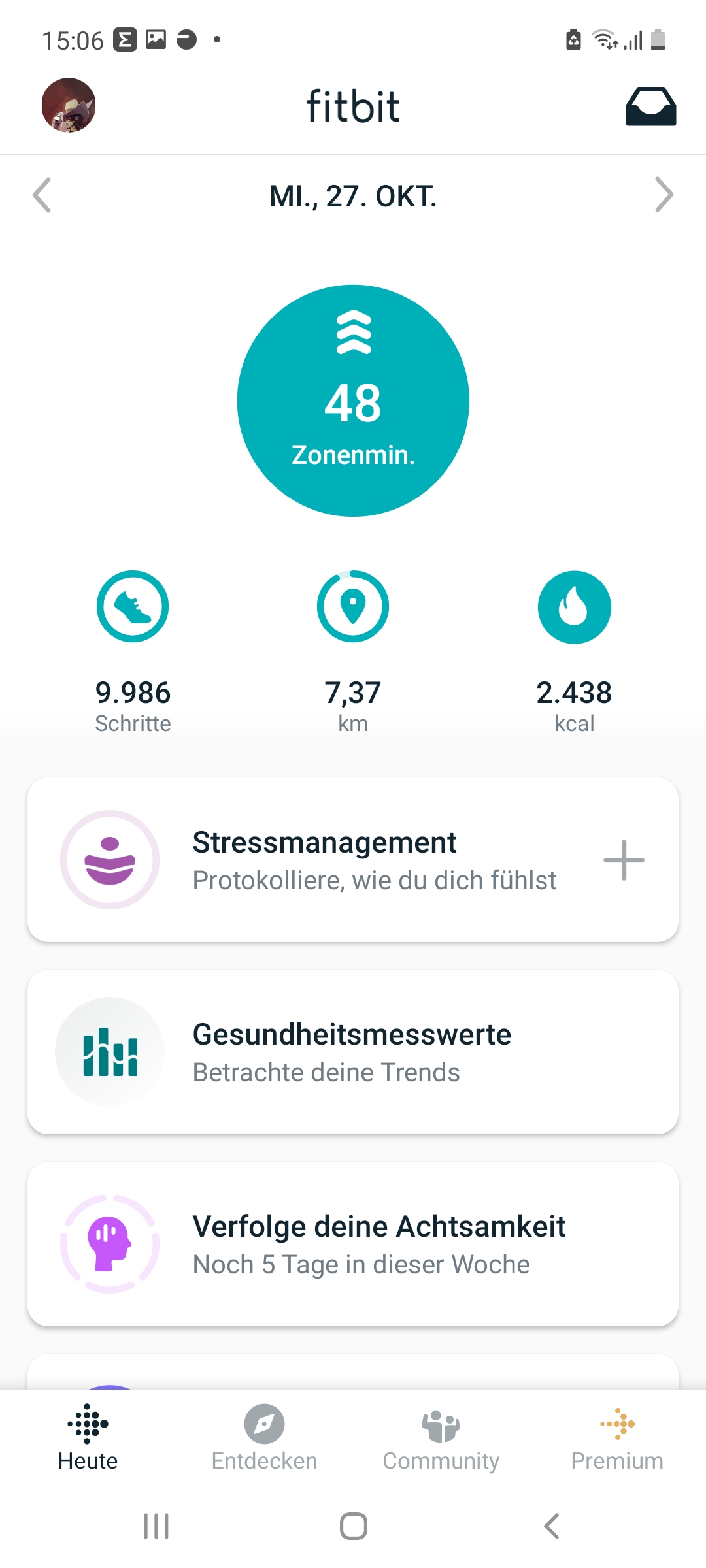The height and width of the screenshot is (1568, 706).
Task: Select the Heute tab
Action: coord(88,1437)
